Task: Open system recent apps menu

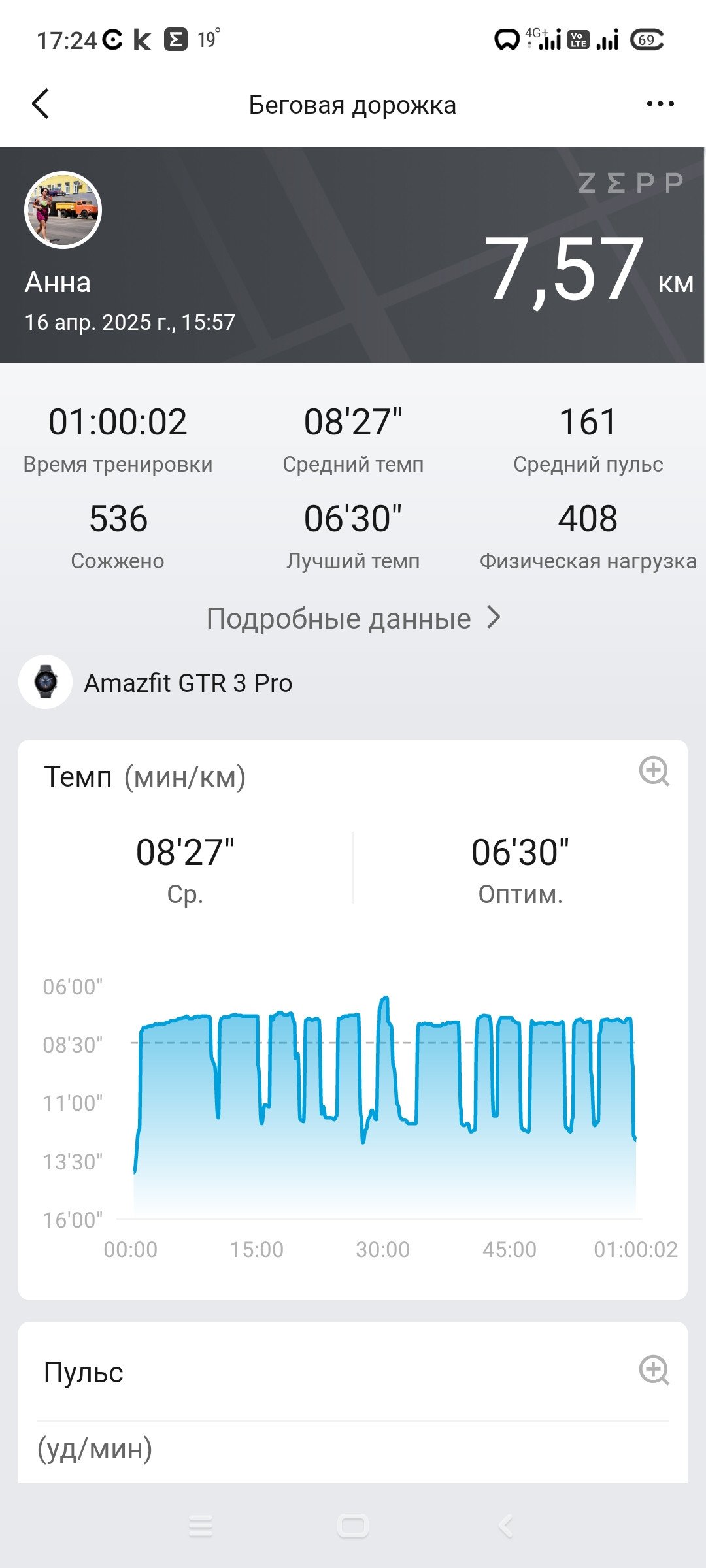Action: (201, 1526)
